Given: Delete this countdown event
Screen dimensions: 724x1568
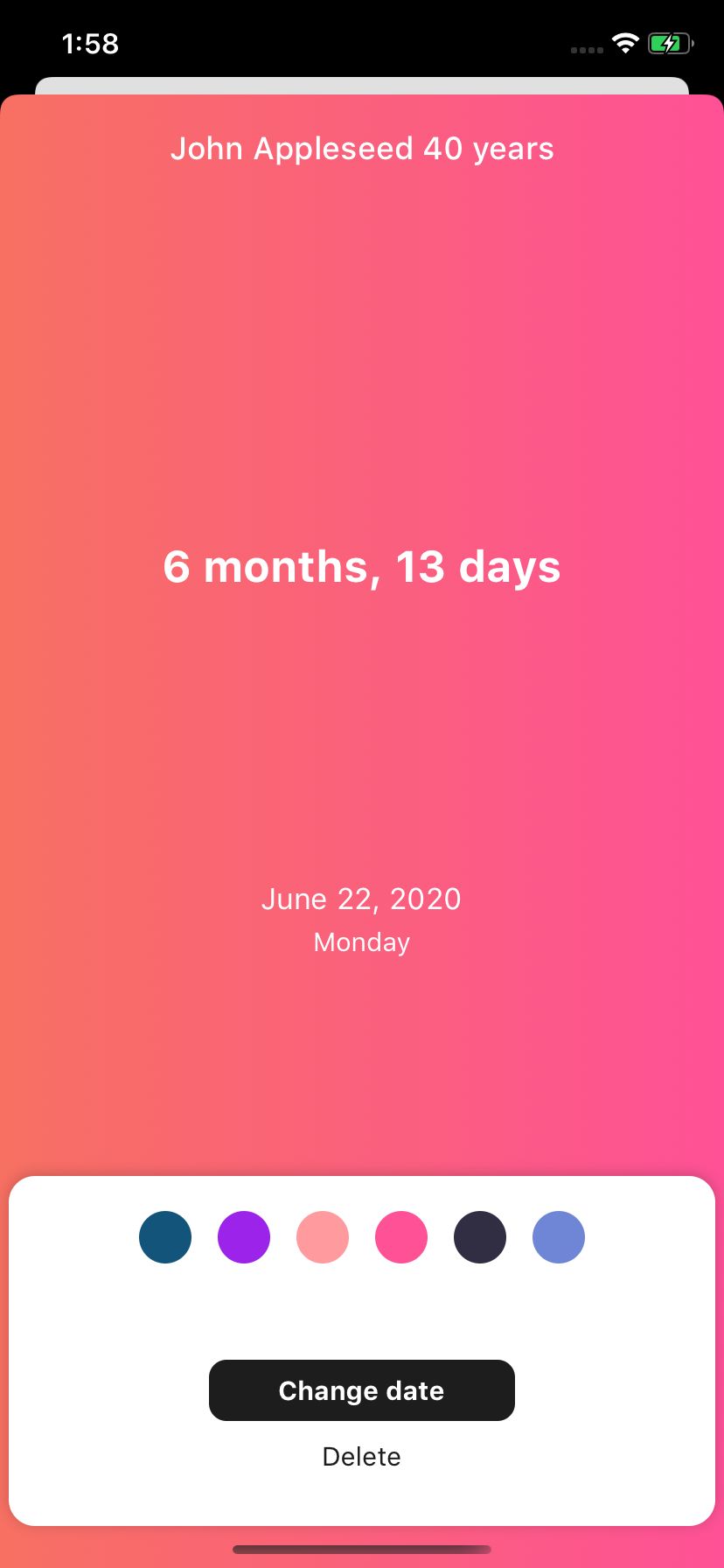Looking at the screenshot, I should coord(362,1457).
